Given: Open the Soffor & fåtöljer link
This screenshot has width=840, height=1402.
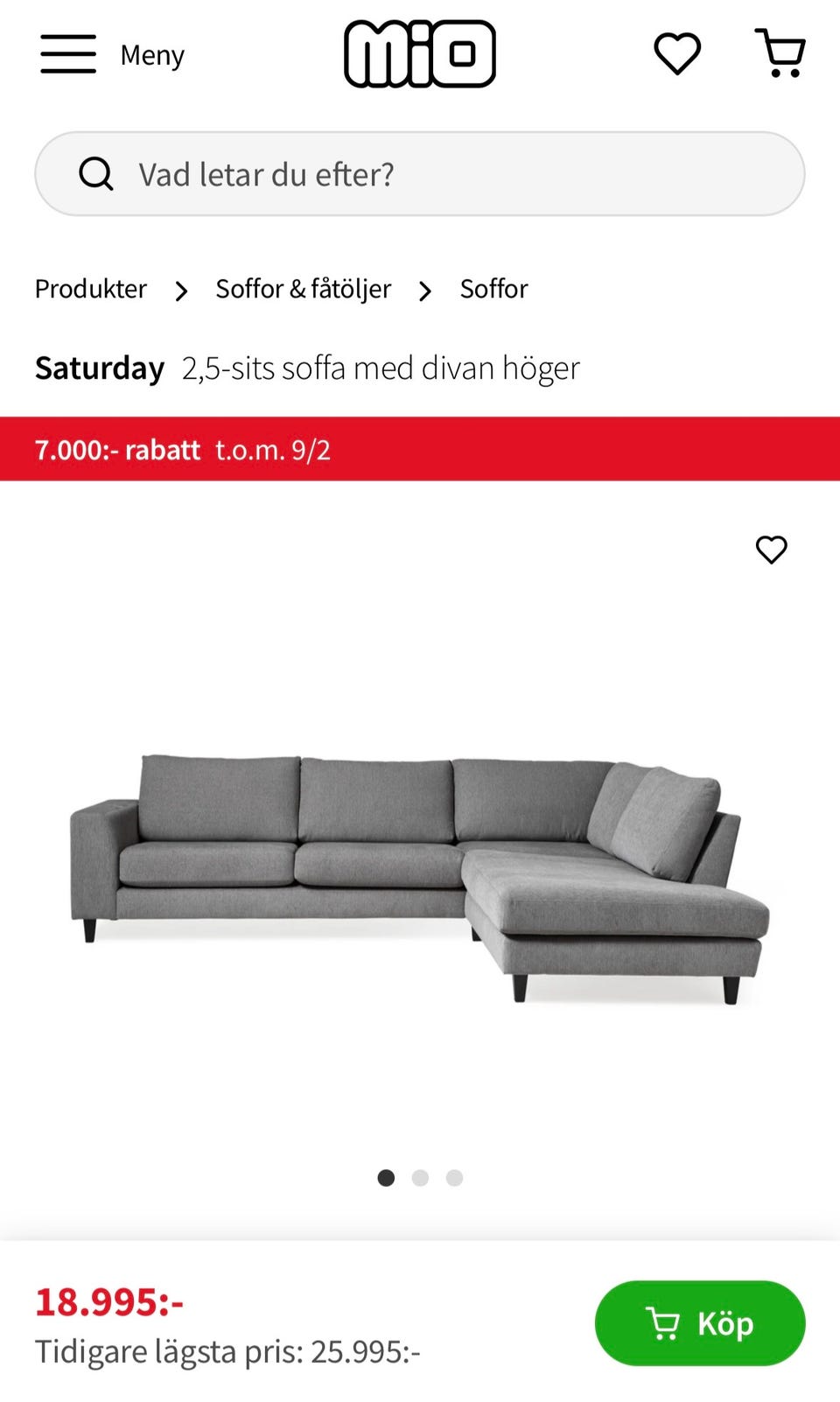Looking at the screenshot, I should click(303, 289).
